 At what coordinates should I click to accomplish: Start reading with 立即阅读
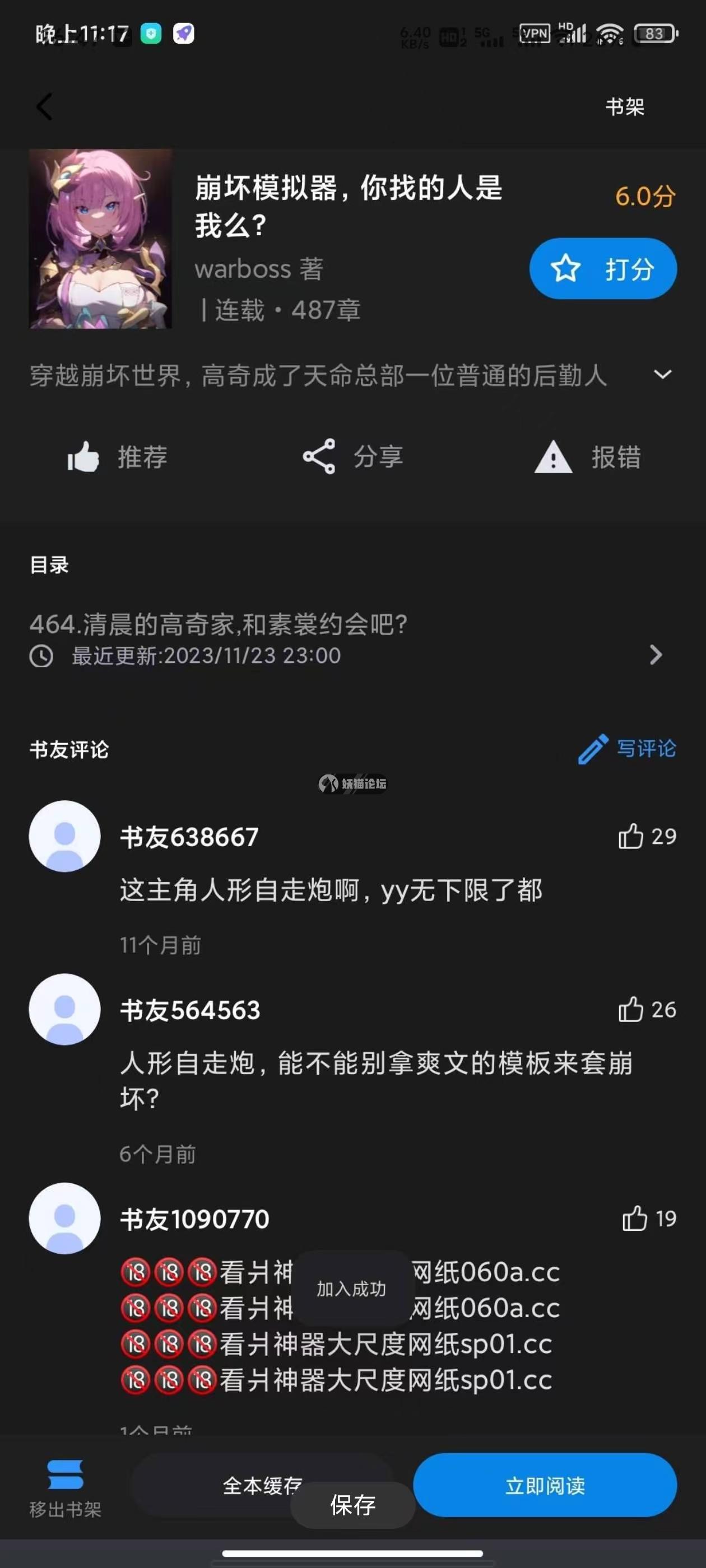pyautogui.click(x=545, y=1485)
